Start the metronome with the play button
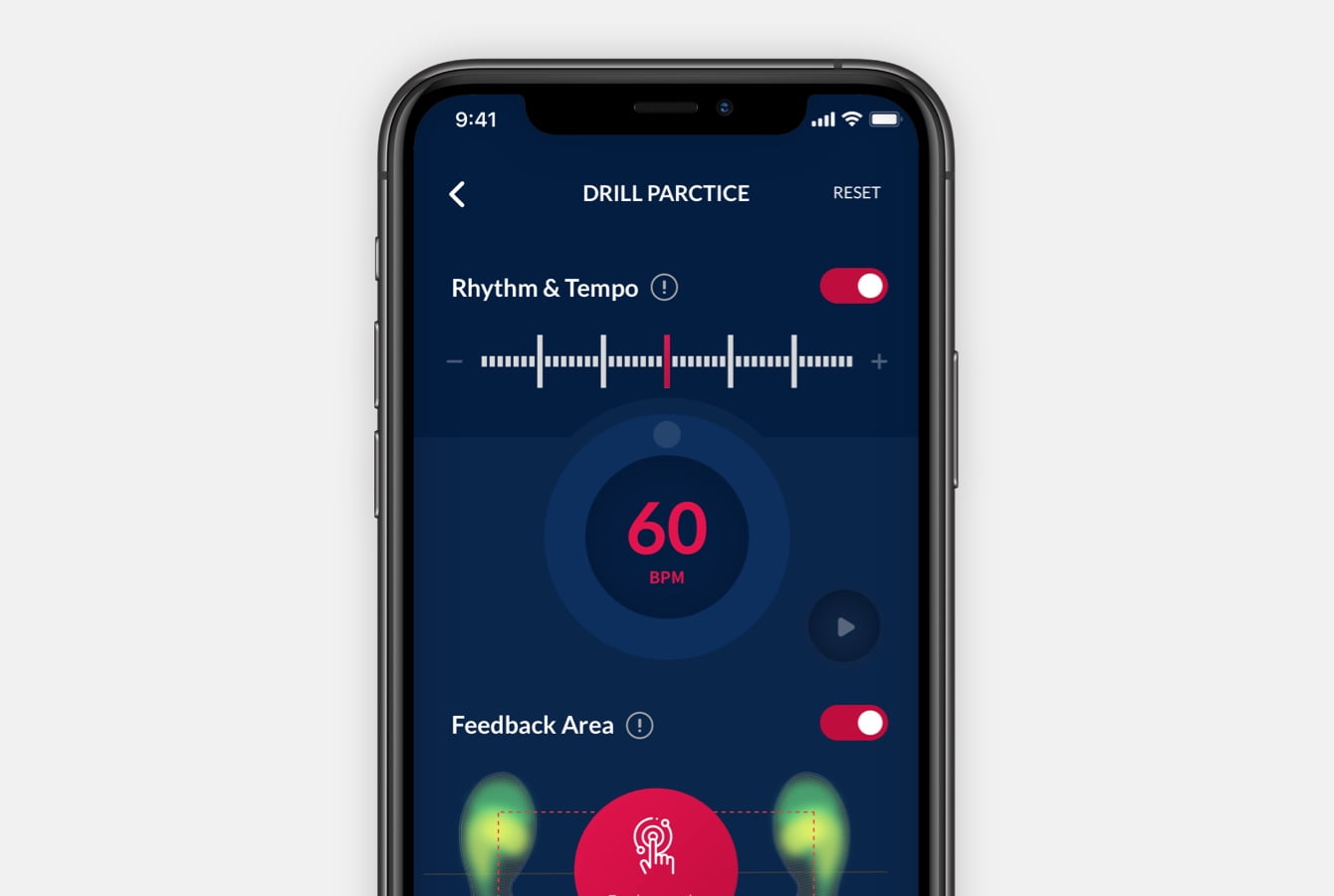 [x=844, y=627]
